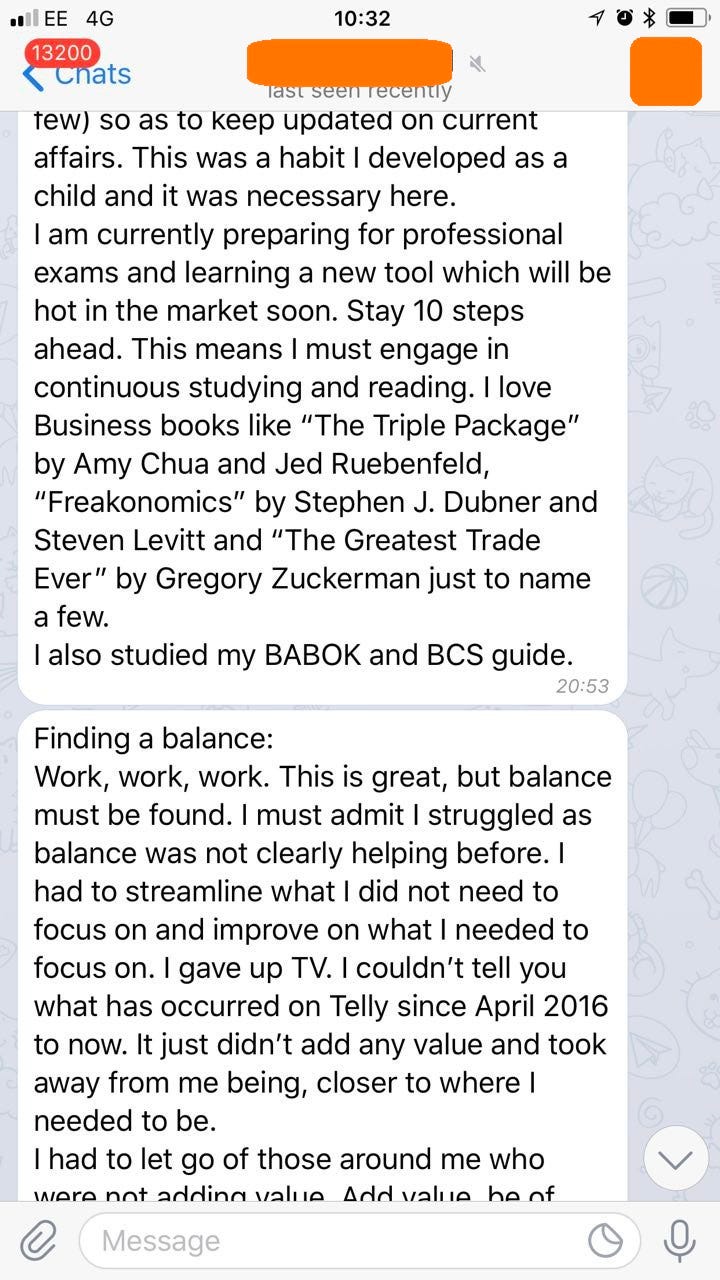This screenshot has height=1280, width=720.
Task: Attach a file with the paperclip
Action: pos(39,1241)
